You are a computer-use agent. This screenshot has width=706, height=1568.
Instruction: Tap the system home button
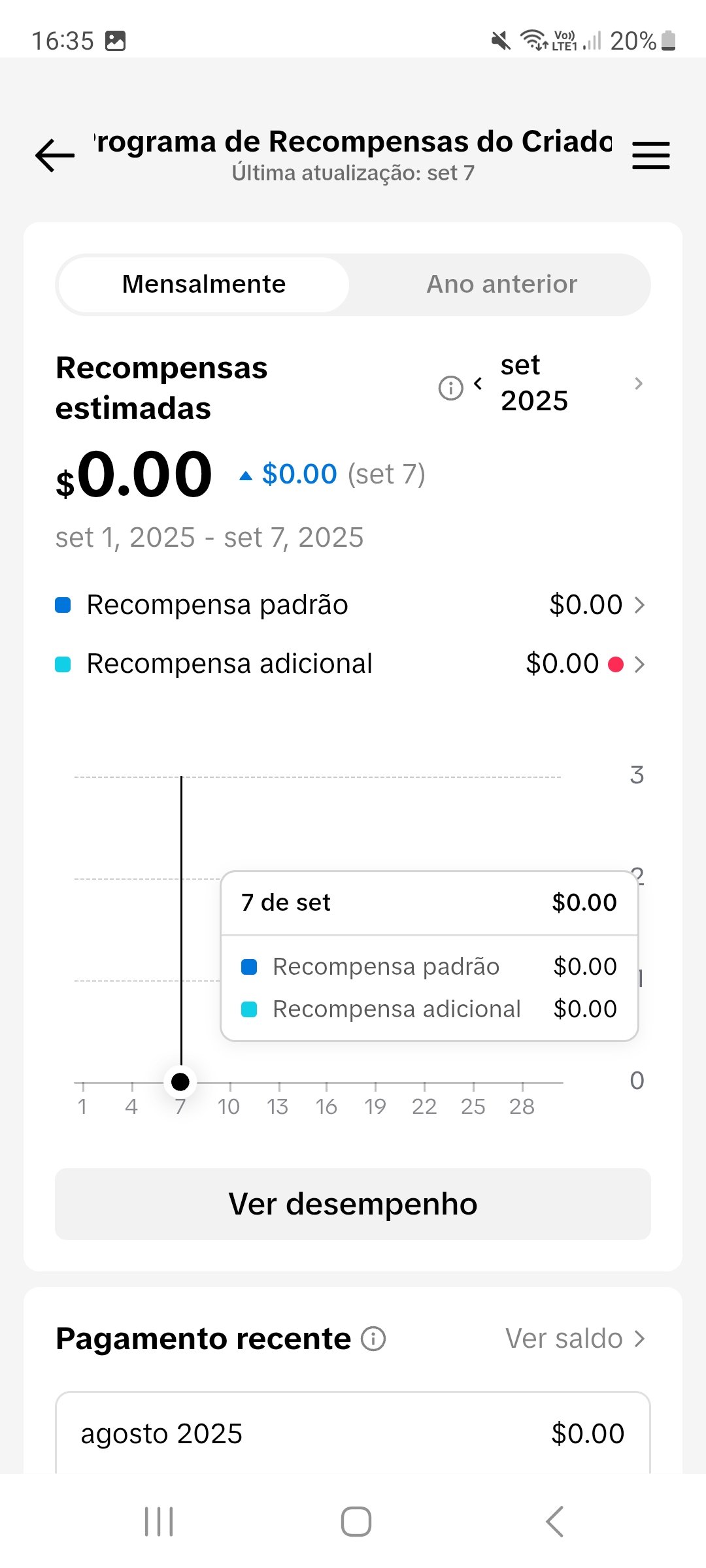[356, 1521]
